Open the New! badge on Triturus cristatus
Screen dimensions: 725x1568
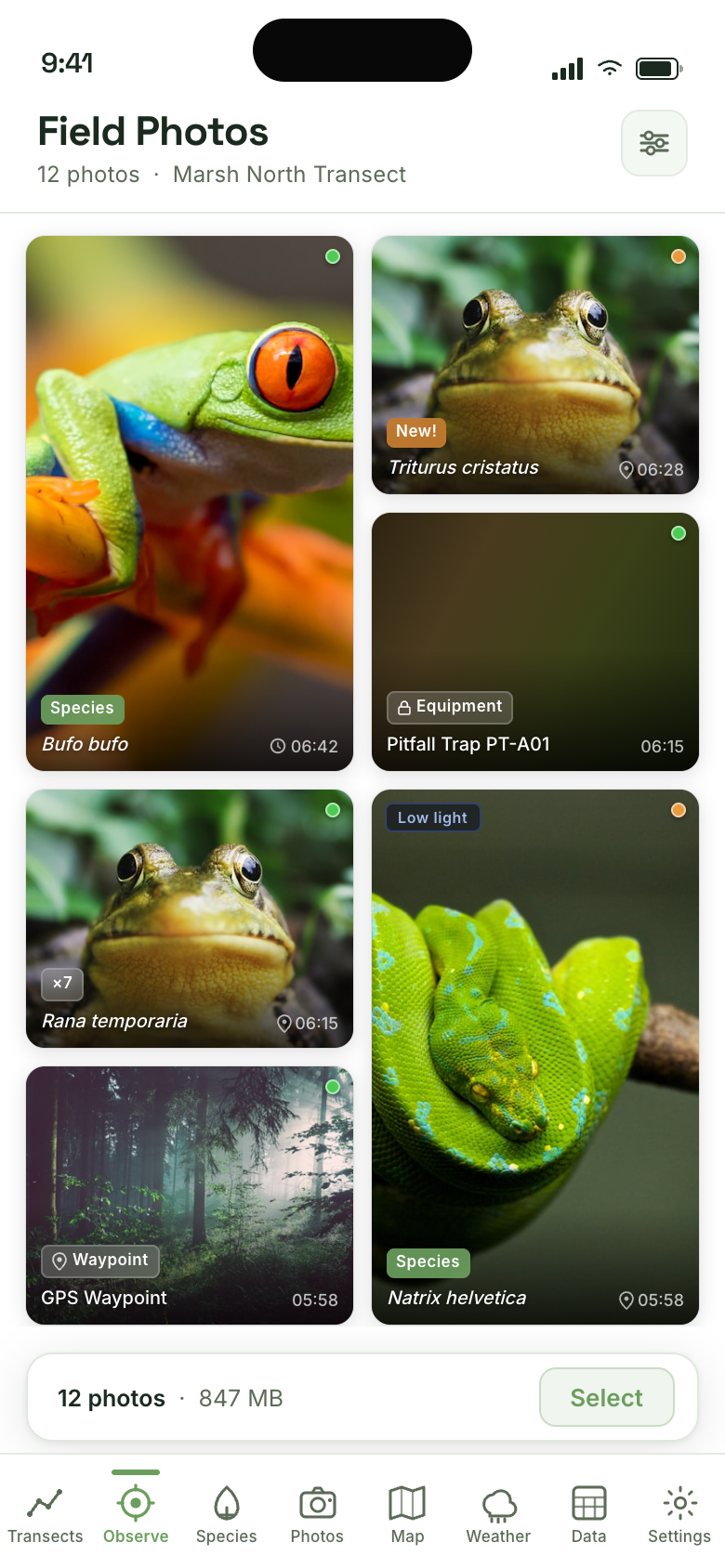coord(415,432)
